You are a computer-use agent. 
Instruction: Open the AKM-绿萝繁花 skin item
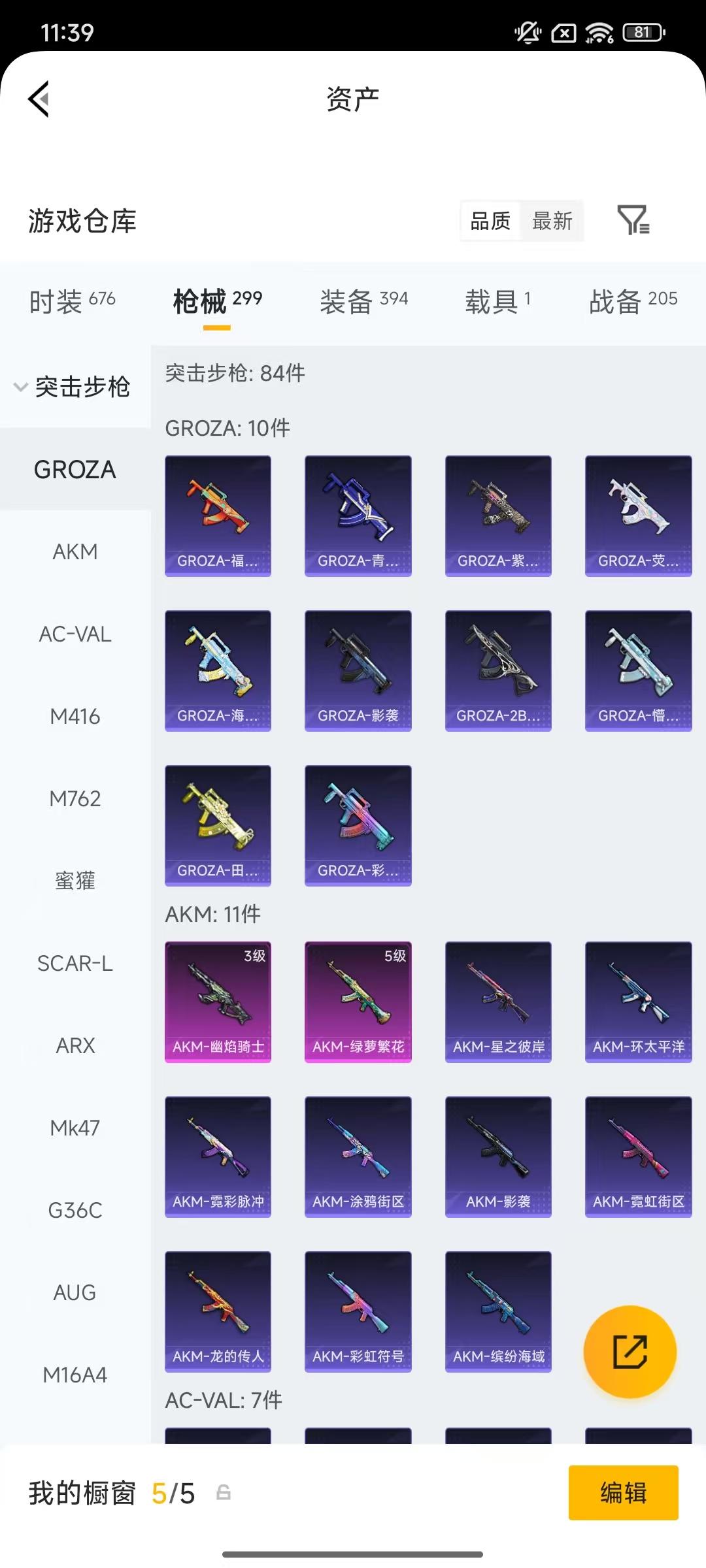[x=358, y=1002]
